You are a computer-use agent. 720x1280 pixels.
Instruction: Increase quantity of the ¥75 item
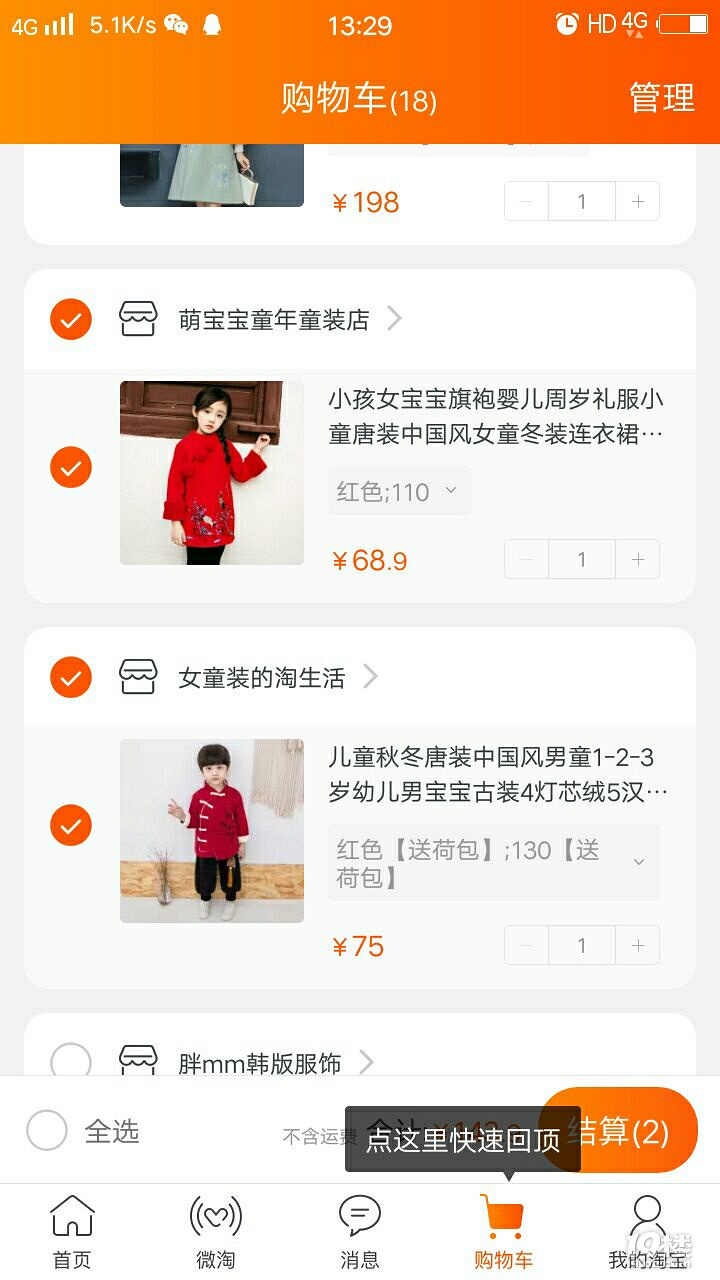638,946
